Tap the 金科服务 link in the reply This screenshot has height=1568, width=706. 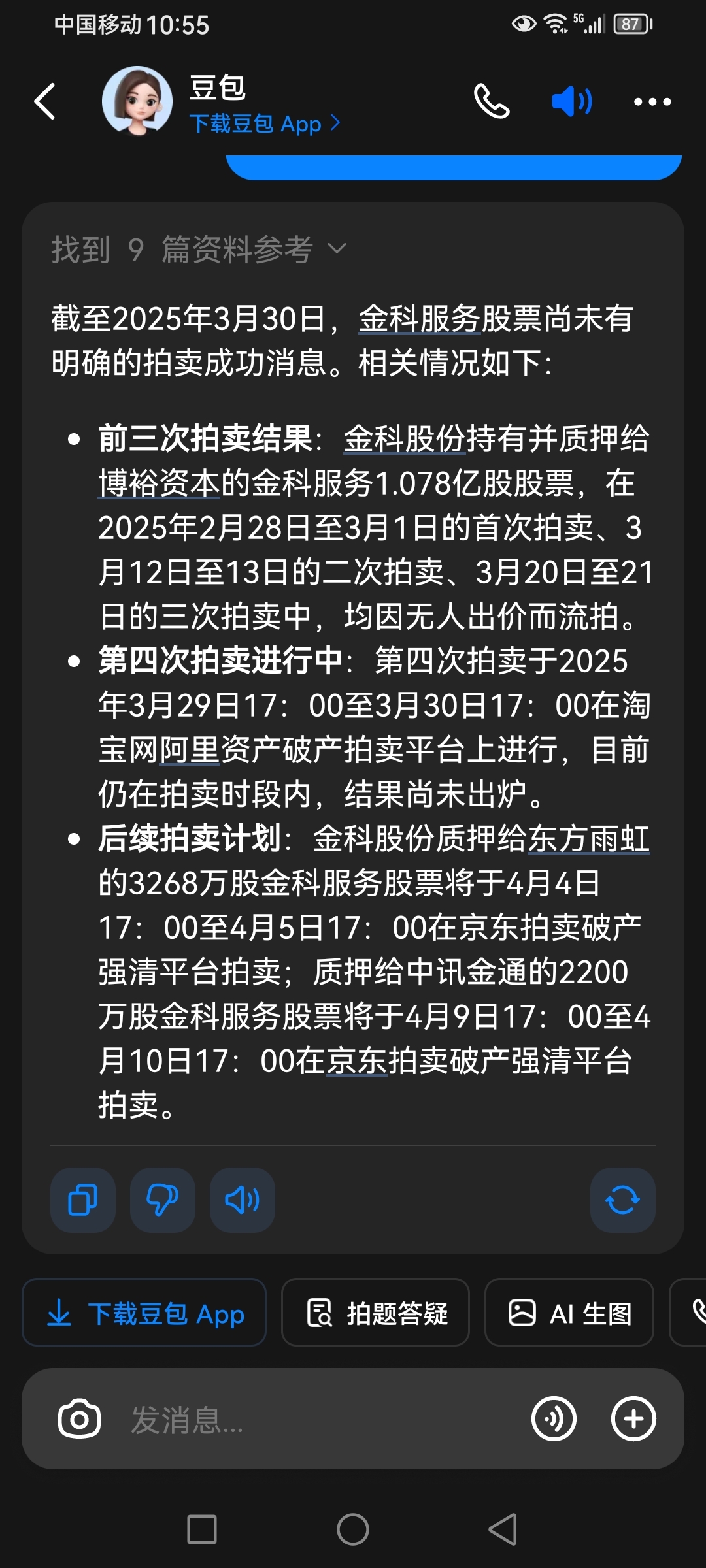pyautogui.click(x=418, y=319)
